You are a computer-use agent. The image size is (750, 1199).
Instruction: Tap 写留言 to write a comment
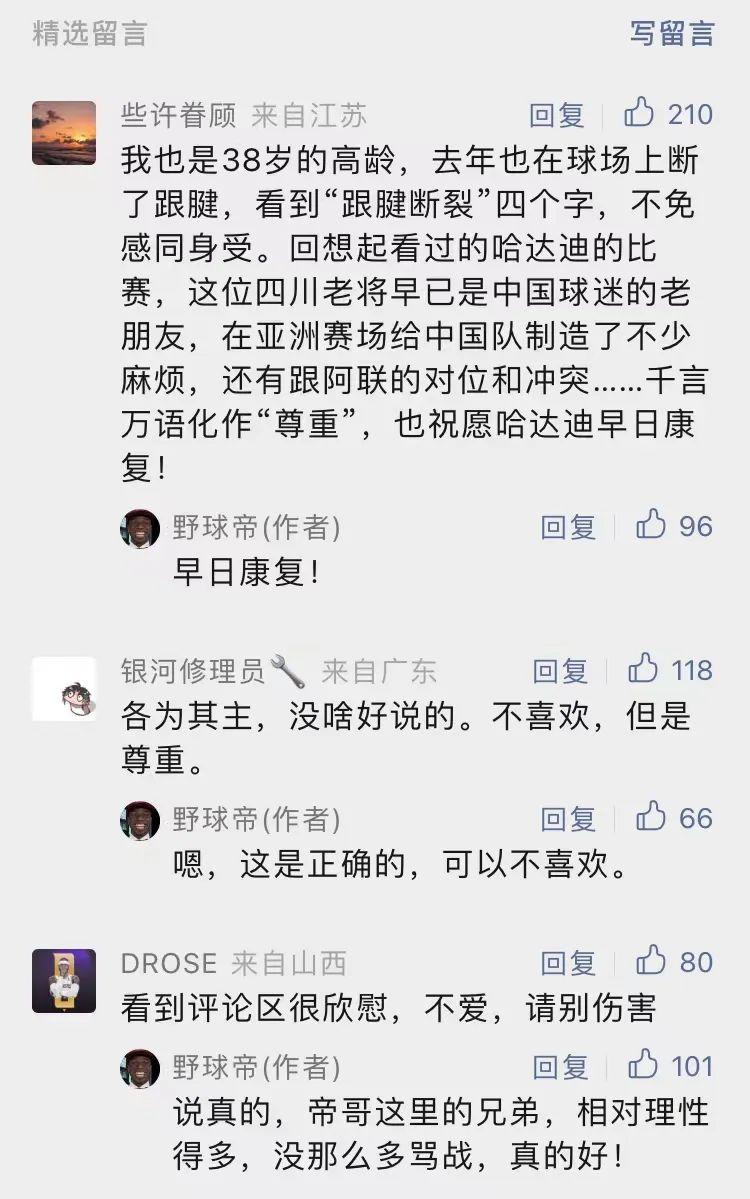tap(672, 33)
